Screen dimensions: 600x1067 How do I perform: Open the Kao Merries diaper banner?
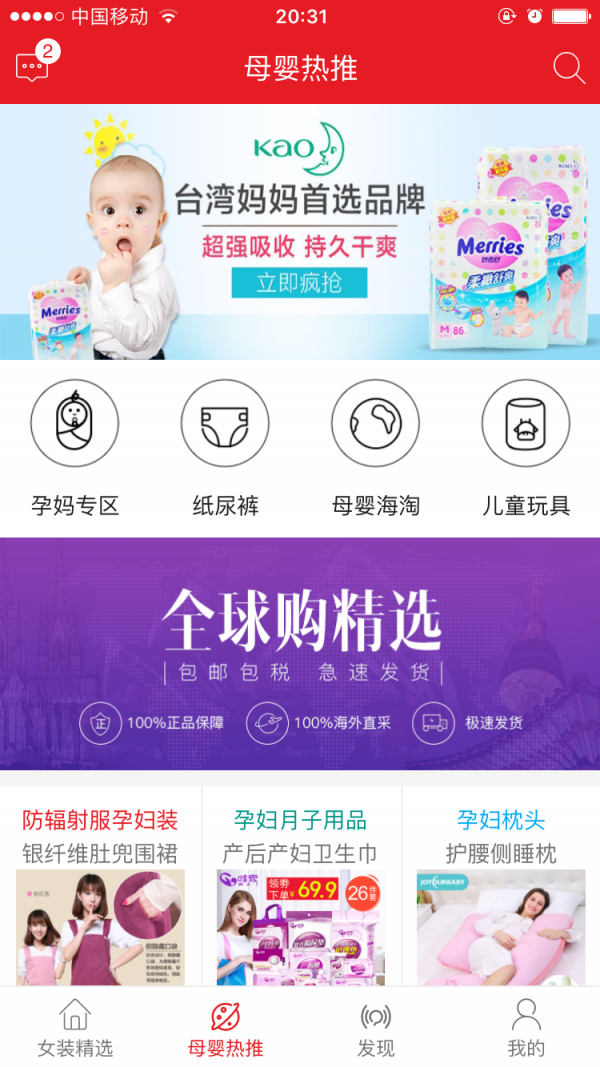click(300, 232)
